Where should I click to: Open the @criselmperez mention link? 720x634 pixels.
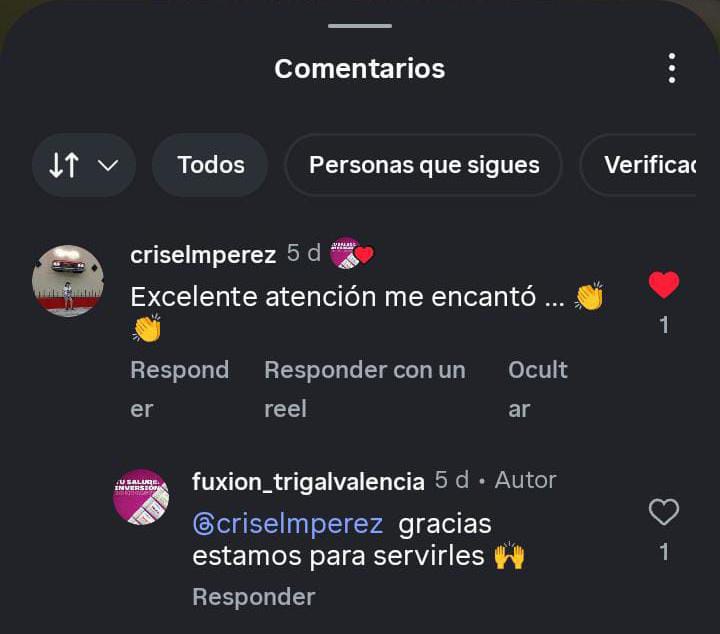click(x=288, y=524)
